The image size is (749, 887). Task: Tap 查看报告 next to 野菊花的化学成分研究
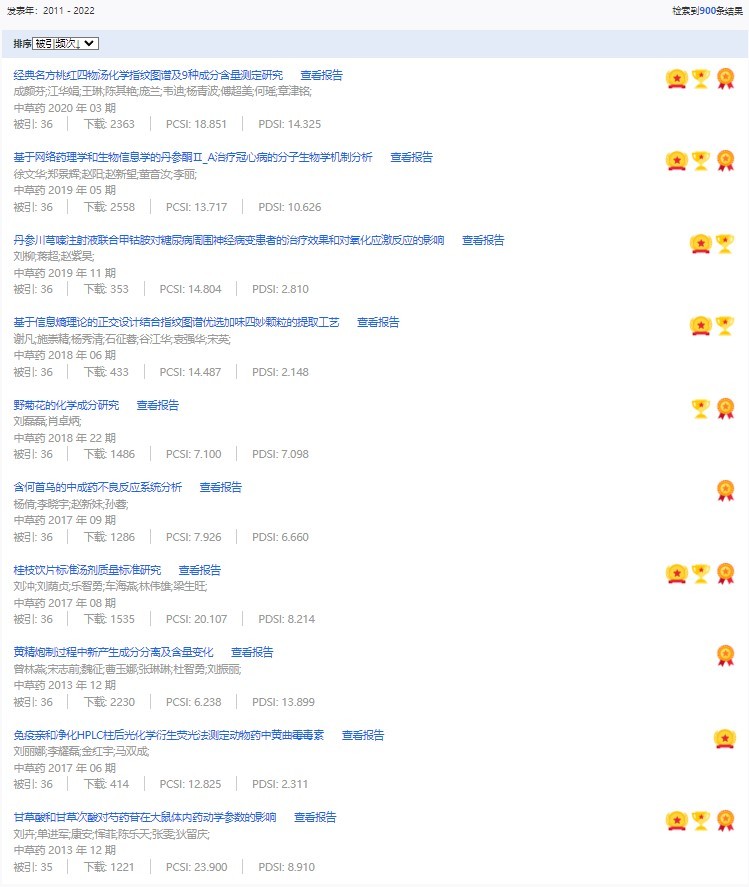[x=158, y=405]
